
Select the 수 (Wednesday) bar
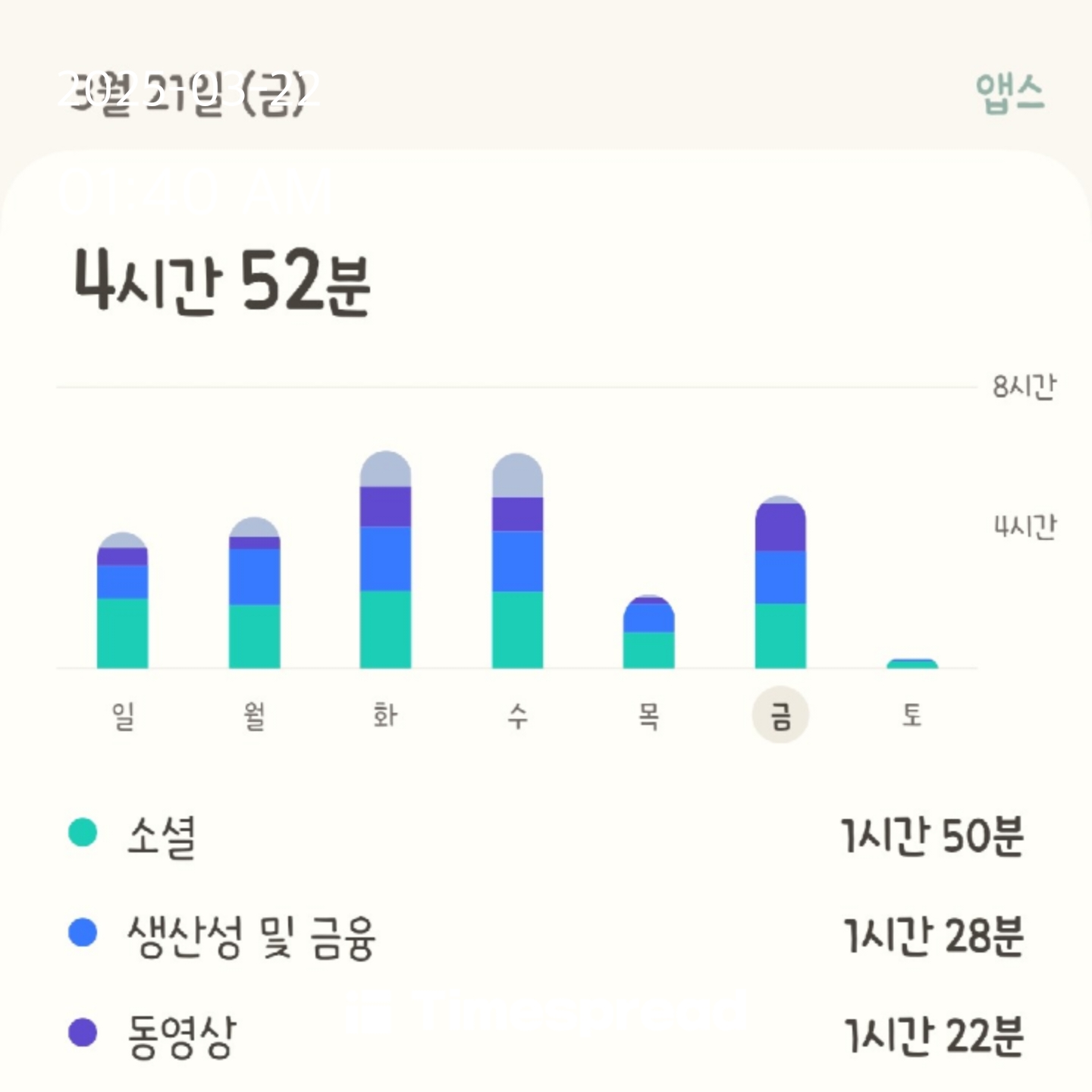click(x=517, y=560)
